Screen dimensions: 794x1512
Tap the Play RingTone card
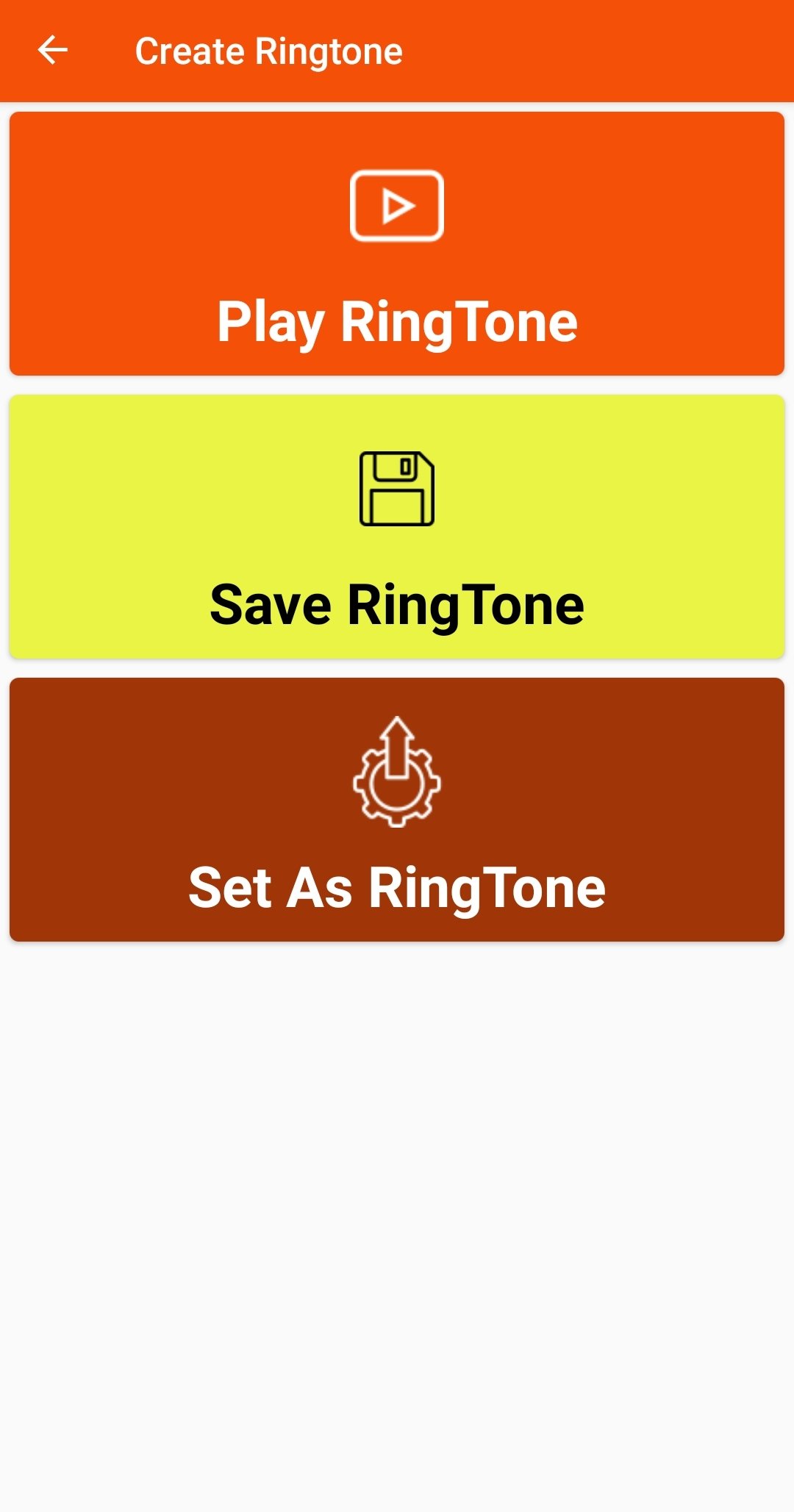(x=397, y=243)
